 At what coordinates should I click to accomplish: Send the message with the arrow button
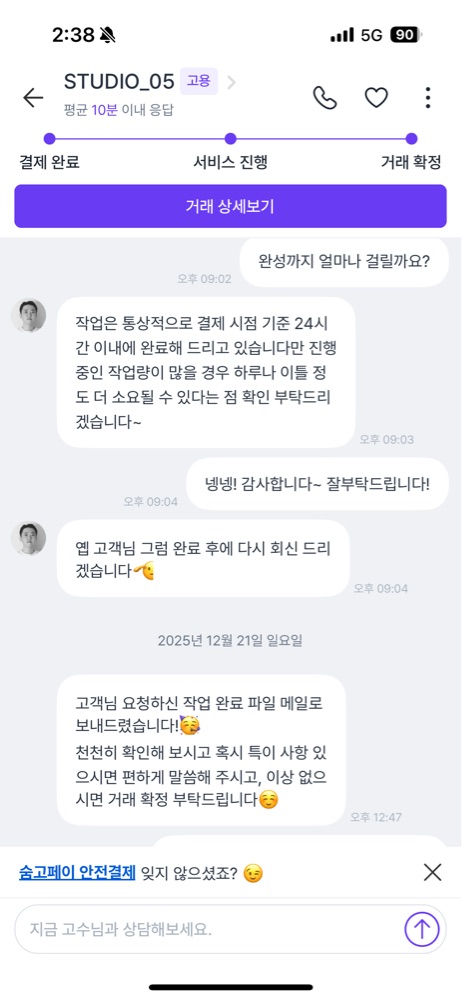422,929
